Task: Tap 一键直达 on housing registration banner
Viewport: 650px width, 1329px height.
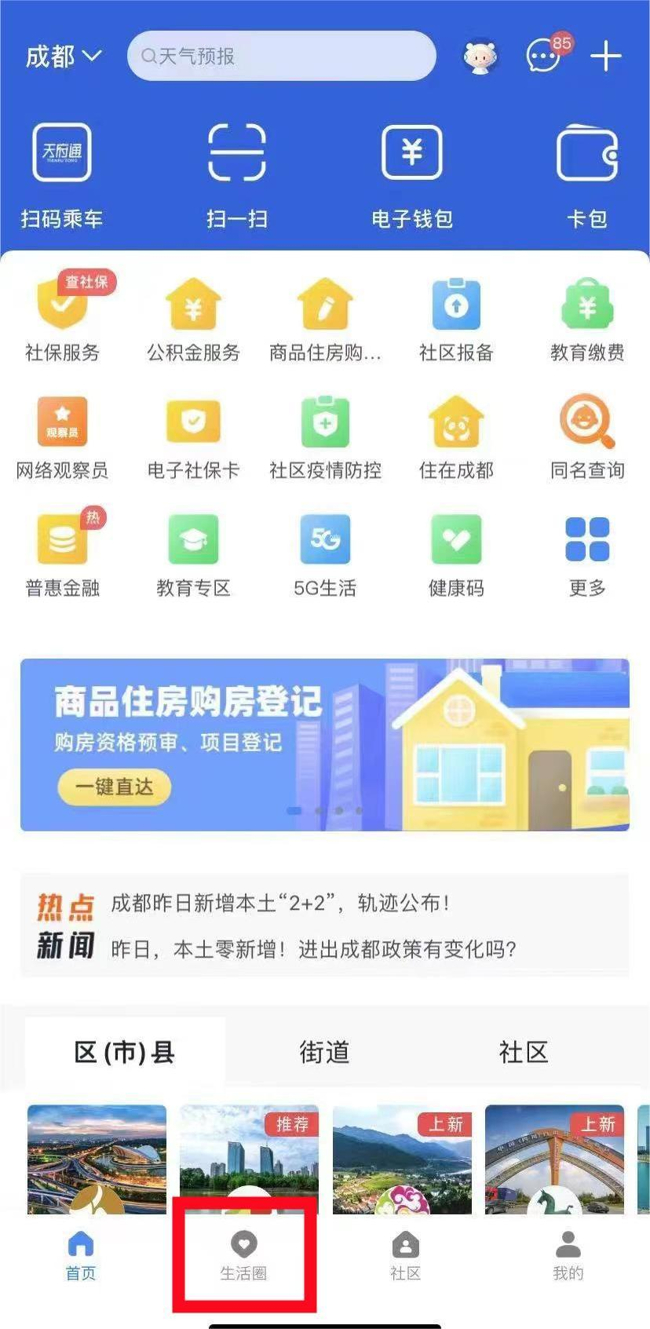Action: click(x=114, y=787)
